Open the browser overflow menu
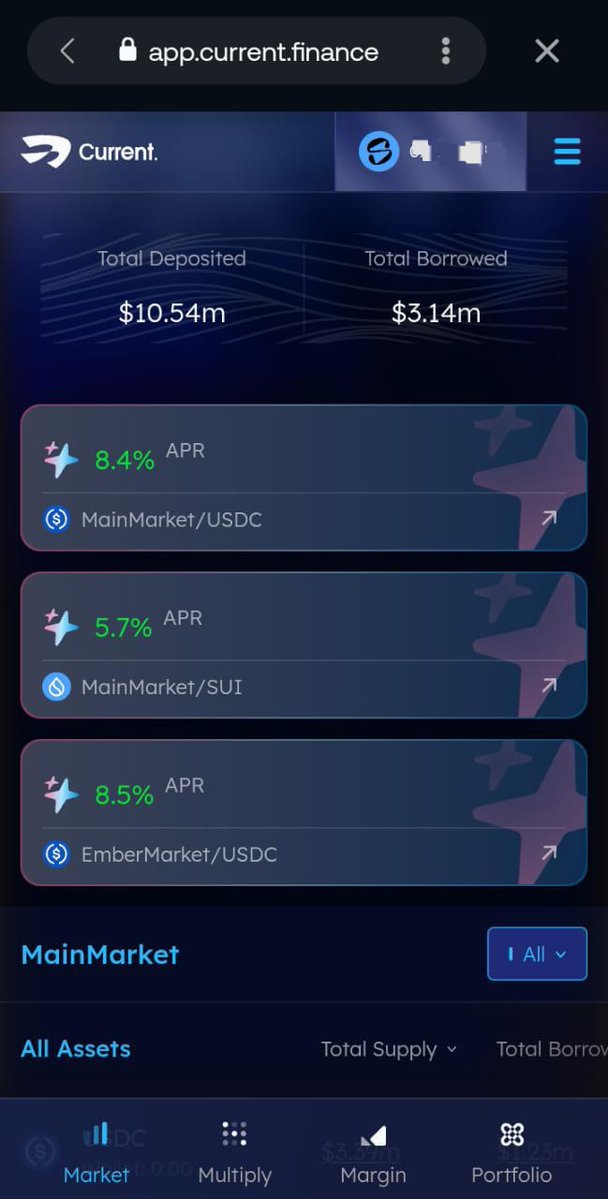608x1199 pixels. point(446,51)
